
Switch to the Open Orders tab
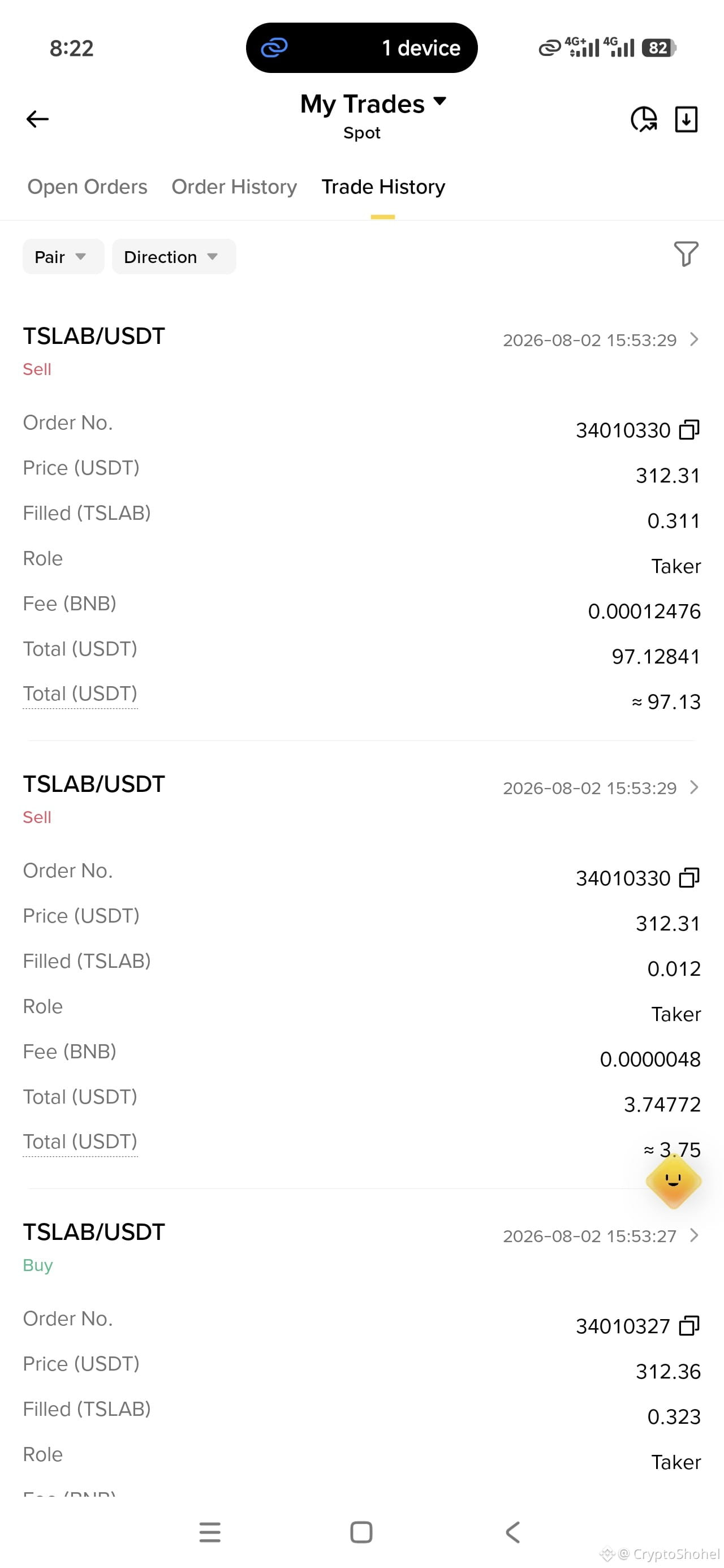[87, 187]
